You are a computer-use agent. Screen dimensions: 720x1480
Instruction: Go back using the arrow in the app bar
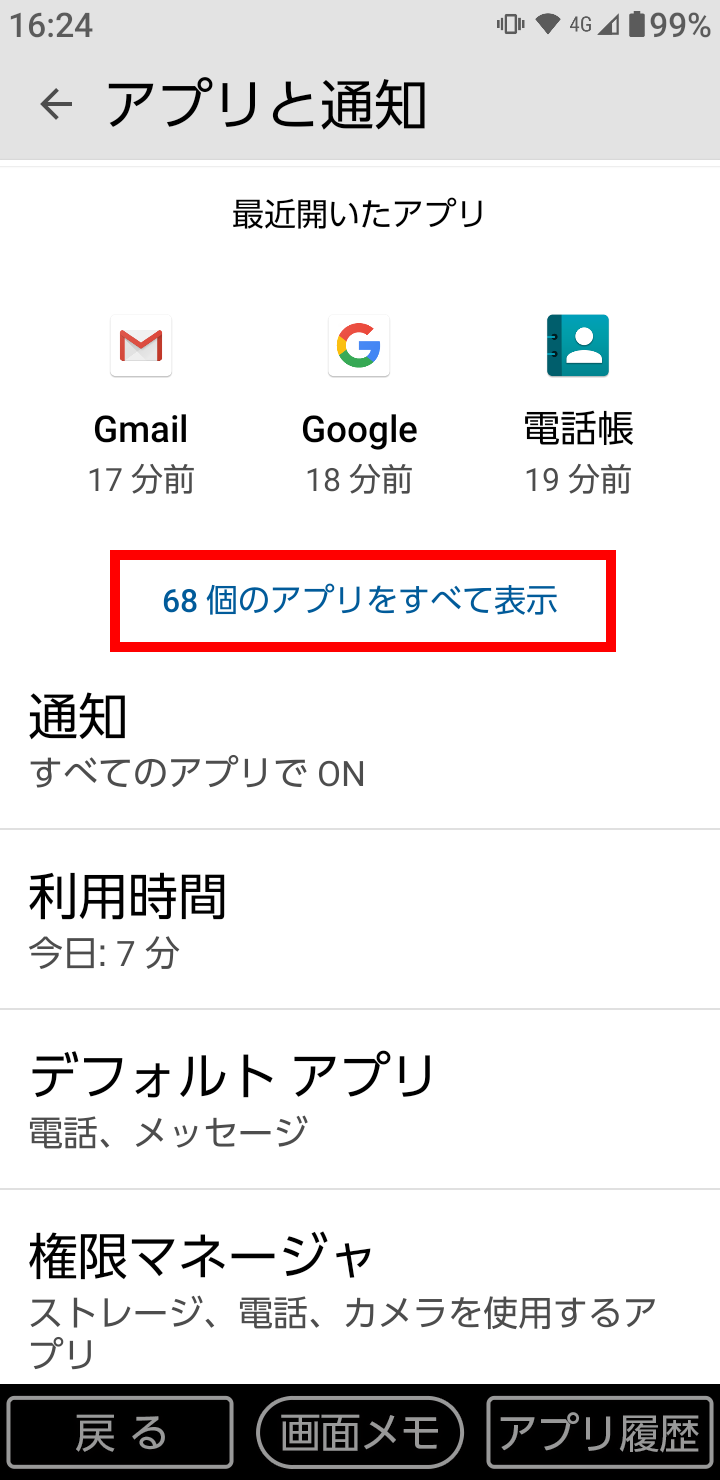56,105
